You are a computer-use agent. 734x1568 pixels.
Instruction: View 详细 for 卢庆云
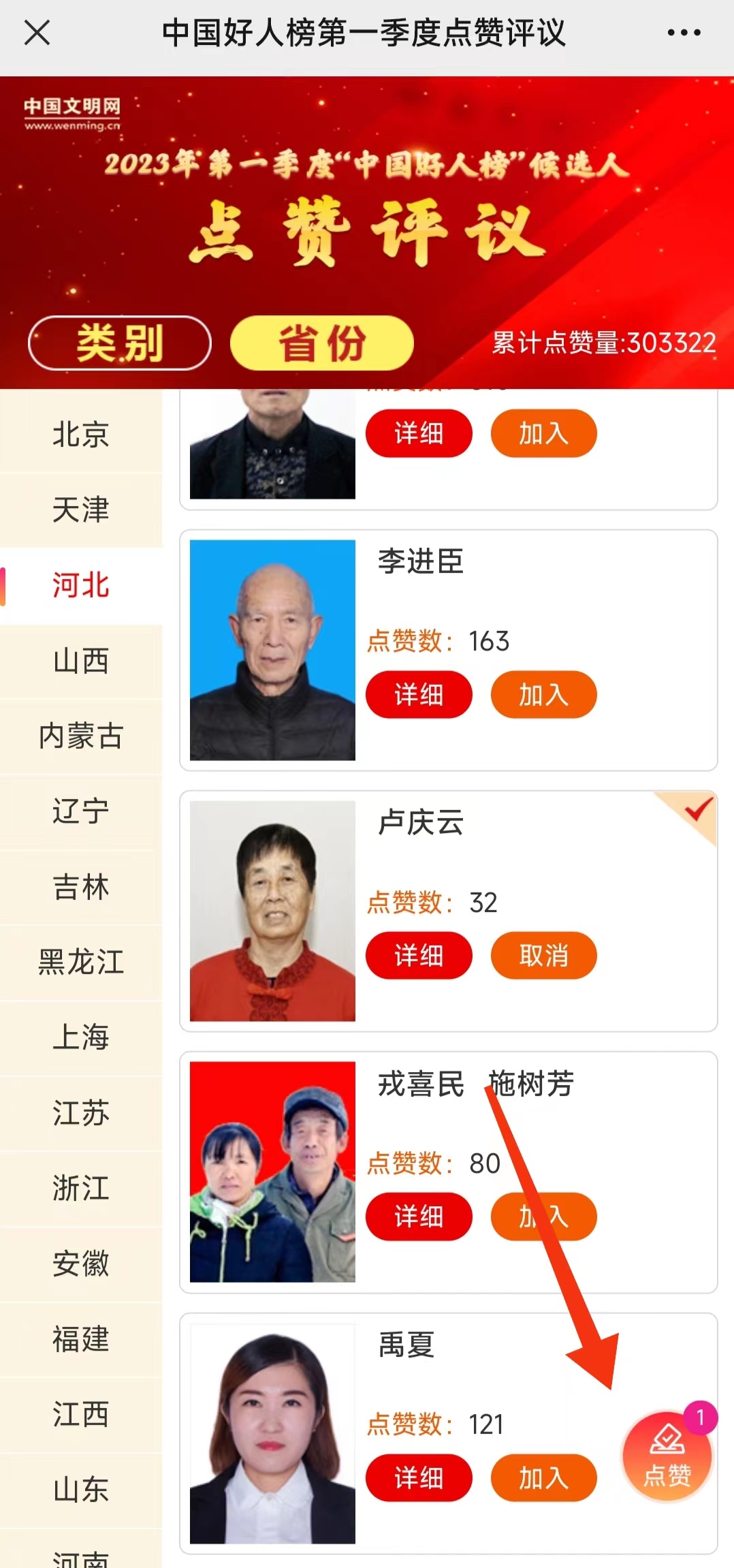419,956
